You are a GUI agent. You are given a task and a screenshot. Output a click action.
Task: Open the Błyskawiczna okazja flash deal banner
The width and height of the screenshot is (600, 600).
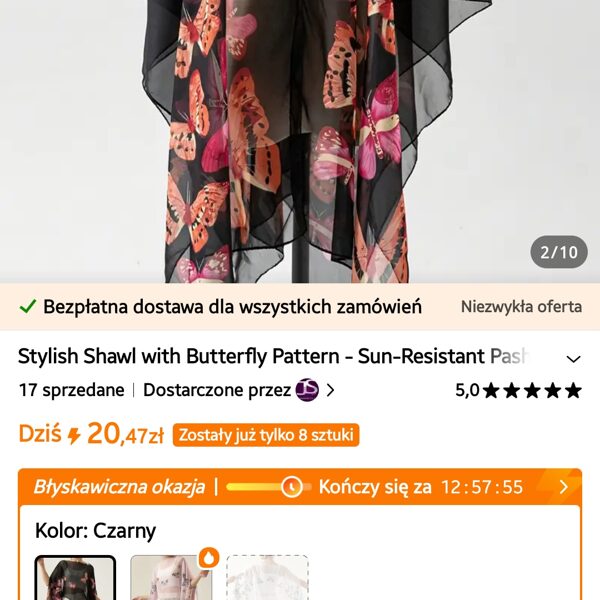(x=300, y=487)
